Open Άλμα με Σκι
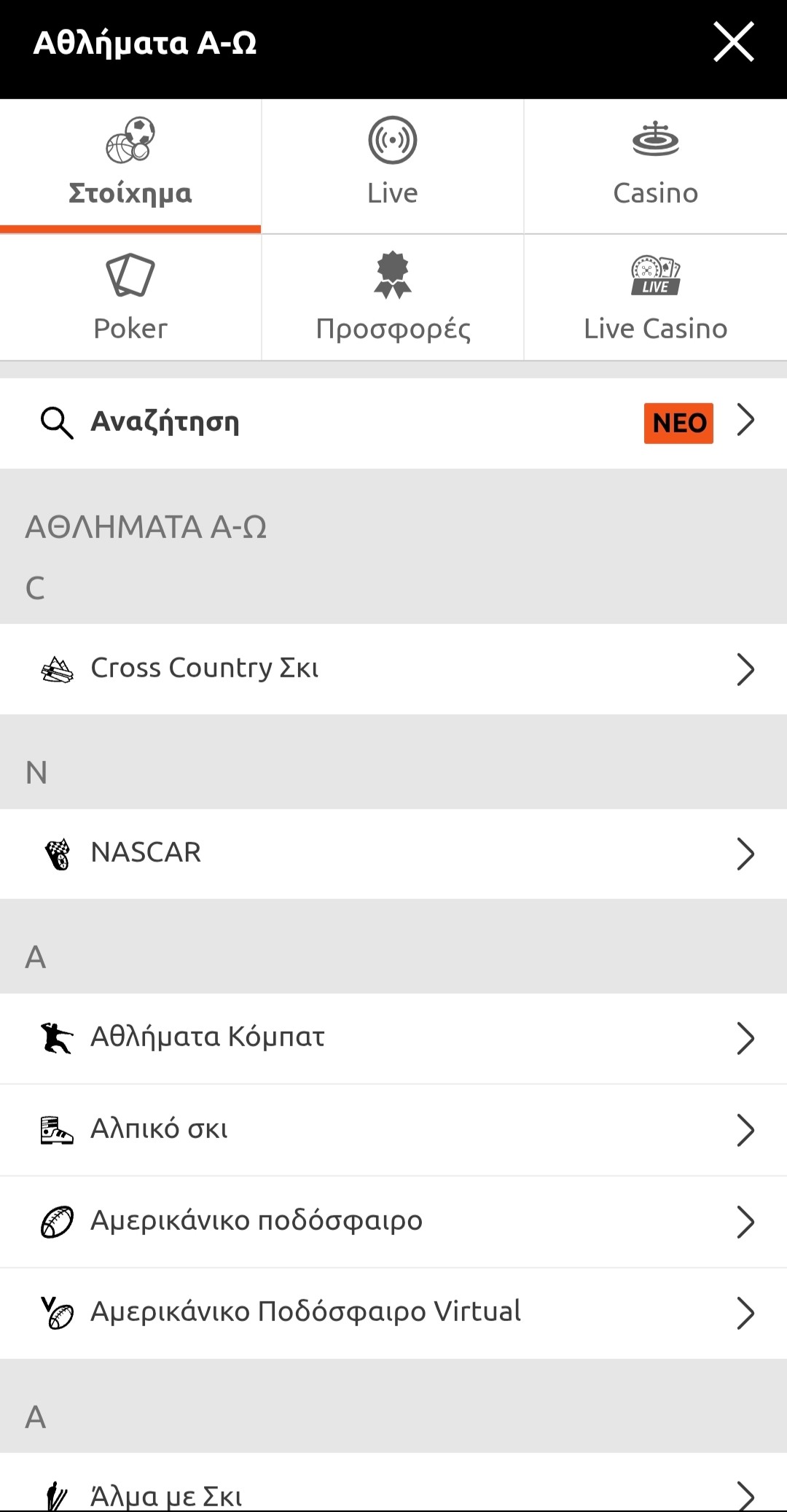Viewport: 787px width, 1512px height. click(393, 1495)
